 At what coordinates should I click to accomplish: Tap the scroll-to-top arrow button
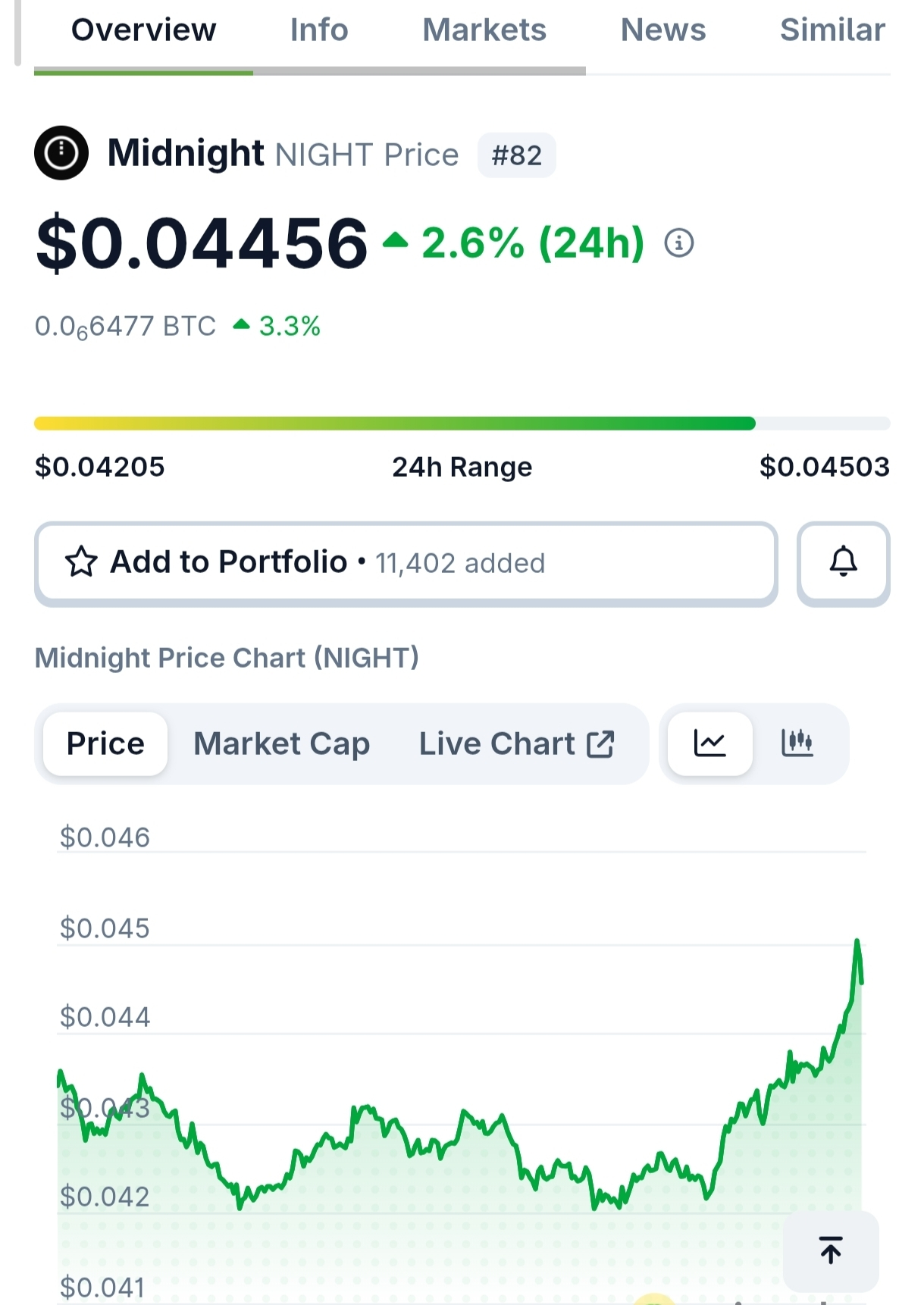831,1250
